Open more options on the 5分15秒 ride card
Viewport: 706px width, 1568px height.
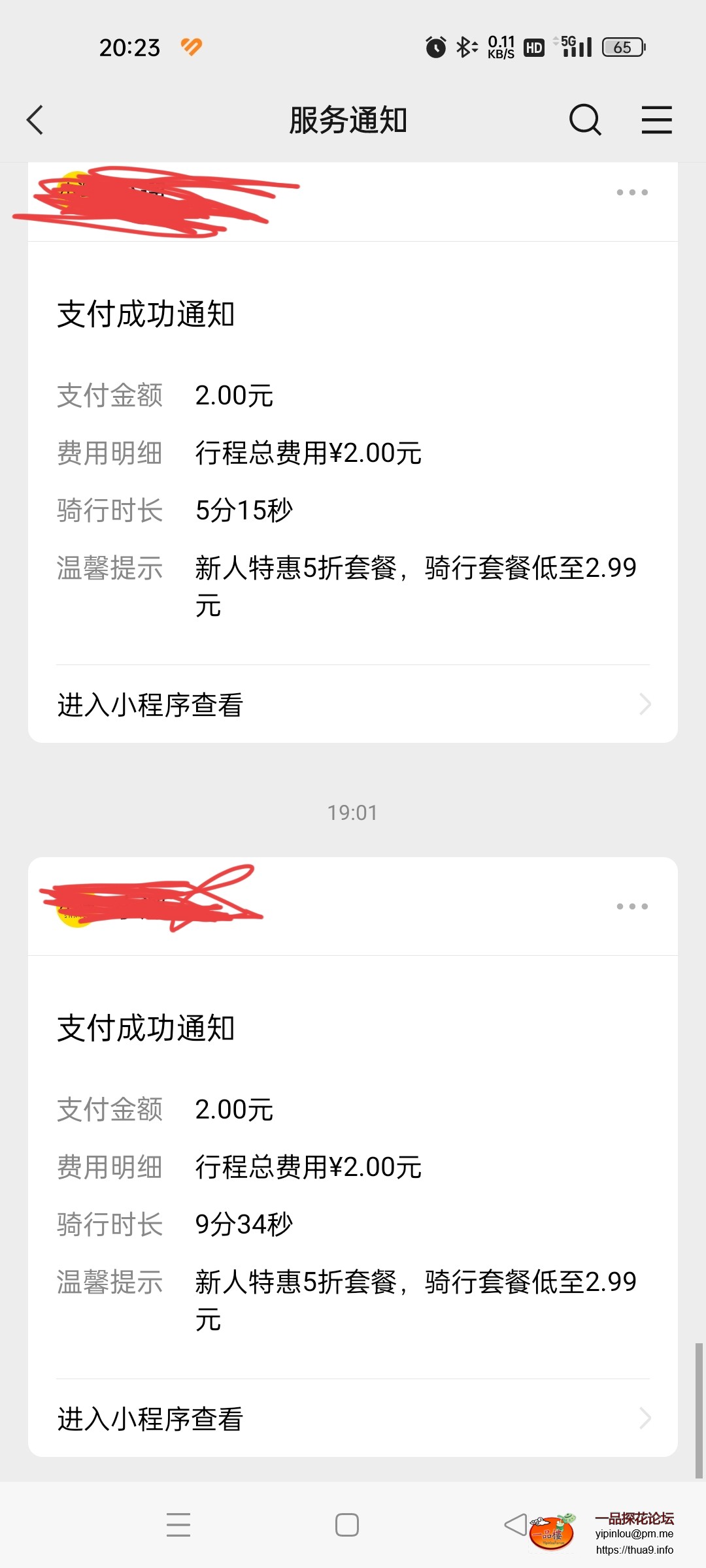pyautogui.click(x=632, y=193)
